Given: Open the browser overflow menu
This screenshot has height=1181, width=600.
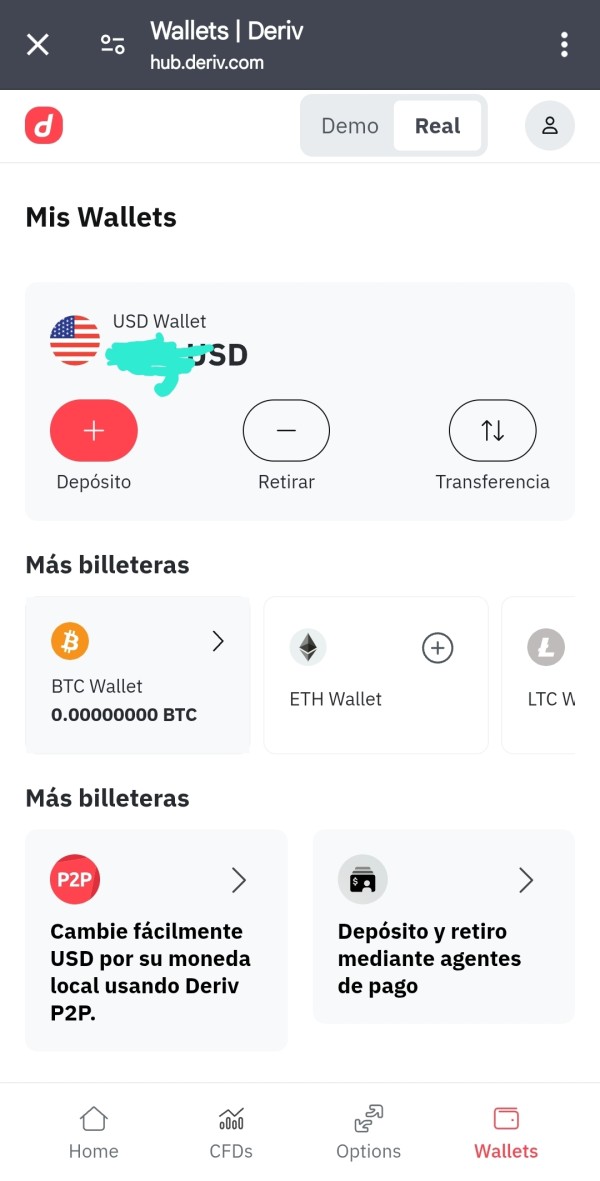Looking at the screenshot, I should 565,45.
